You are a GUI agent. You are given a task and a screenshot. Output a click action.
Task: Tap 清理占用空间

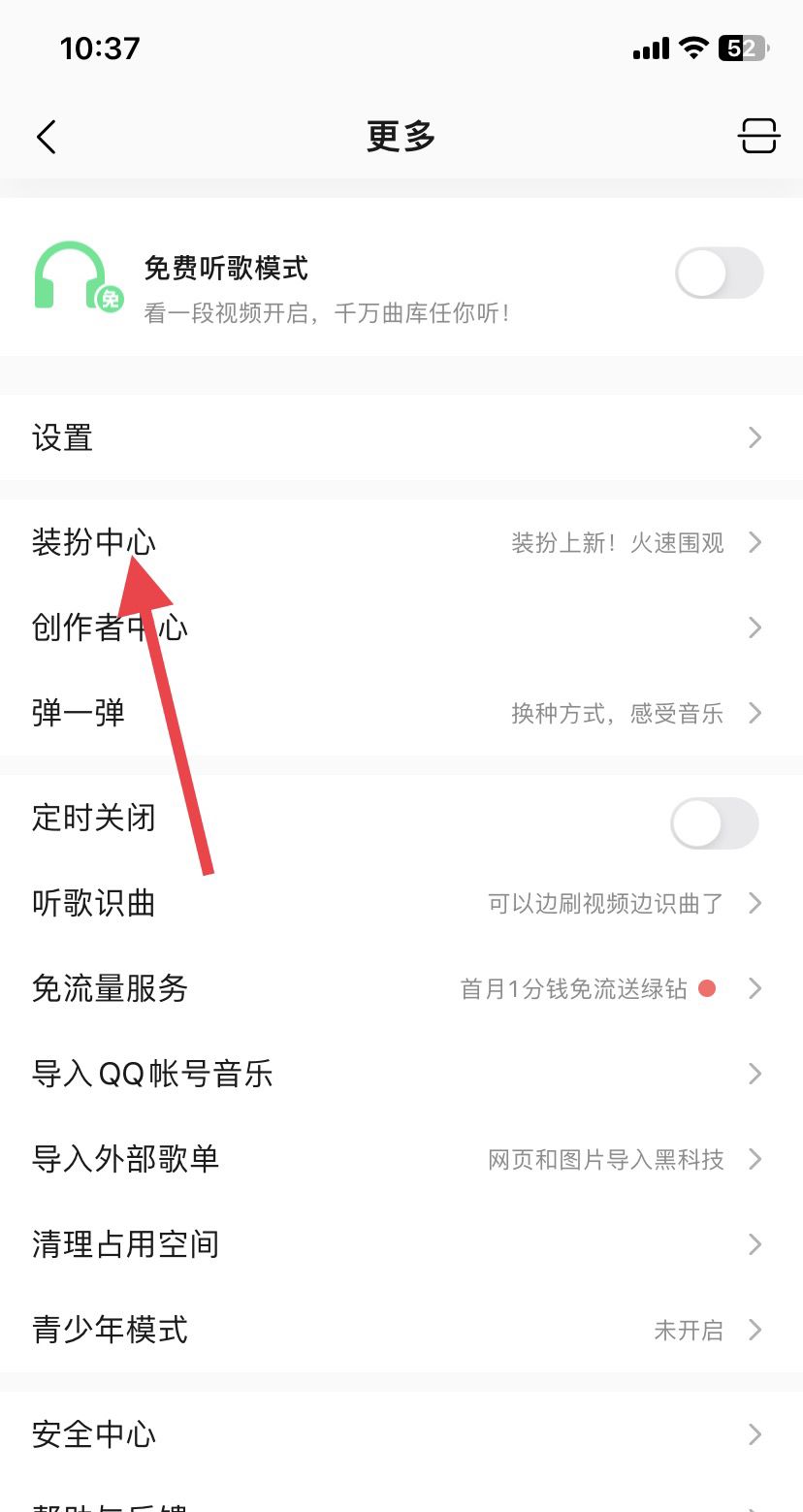[401, 1244]
